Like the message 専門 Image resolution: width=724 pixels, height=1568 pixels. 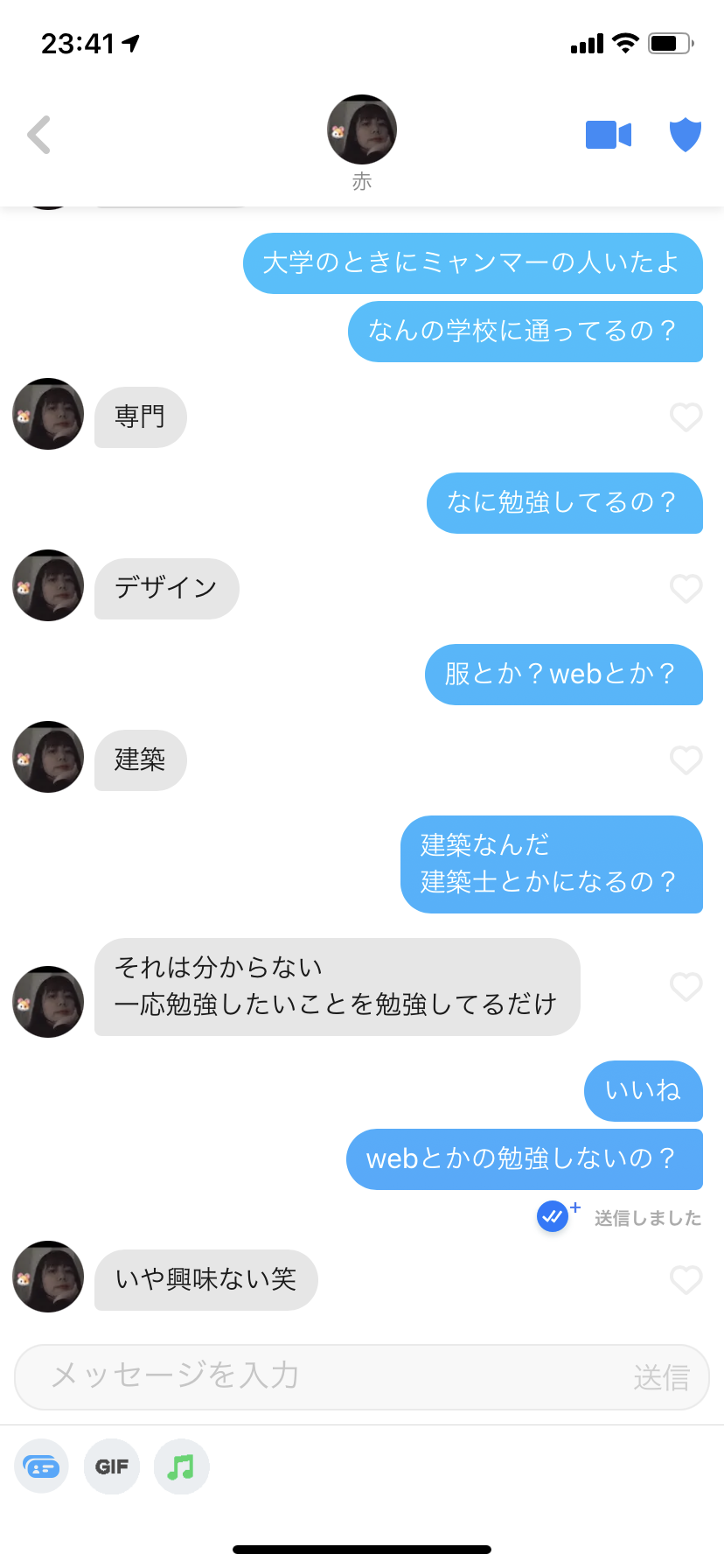[x=686, y=417]
